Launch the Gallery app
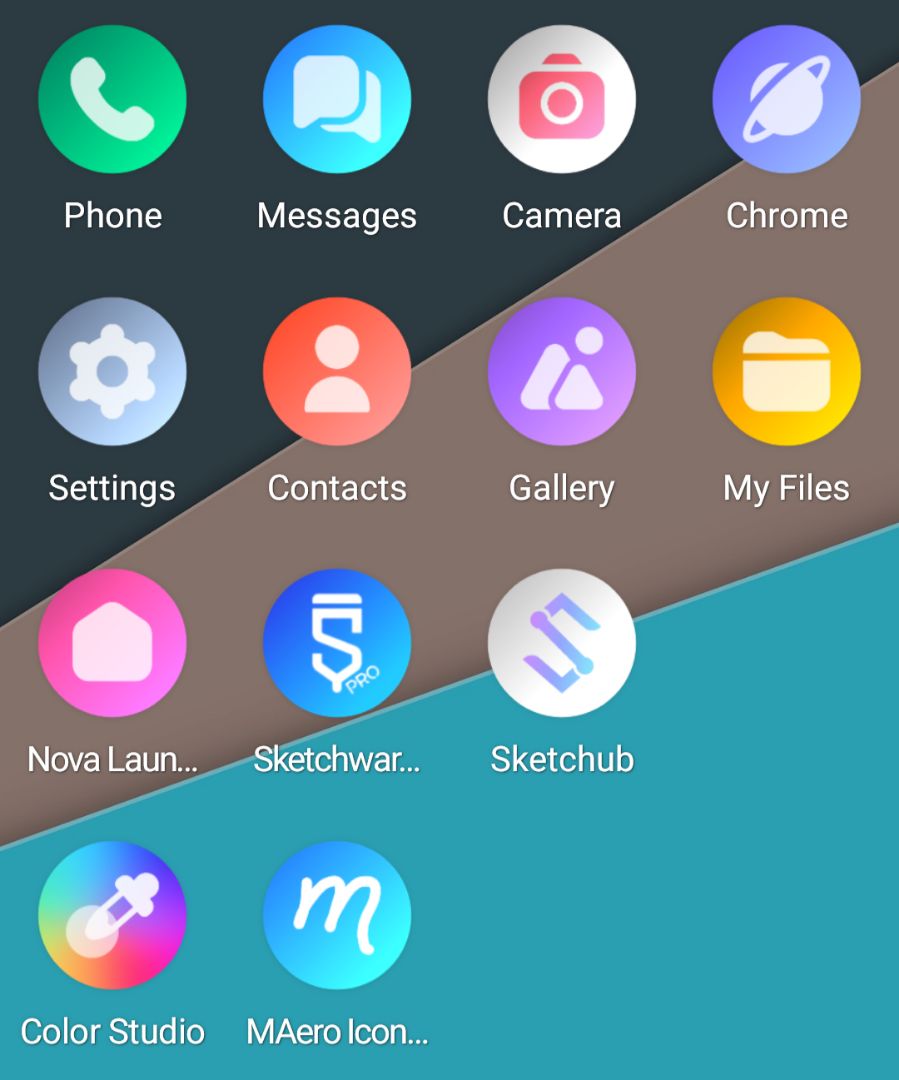Screen dimensions: 899x1080 [562, 371]
